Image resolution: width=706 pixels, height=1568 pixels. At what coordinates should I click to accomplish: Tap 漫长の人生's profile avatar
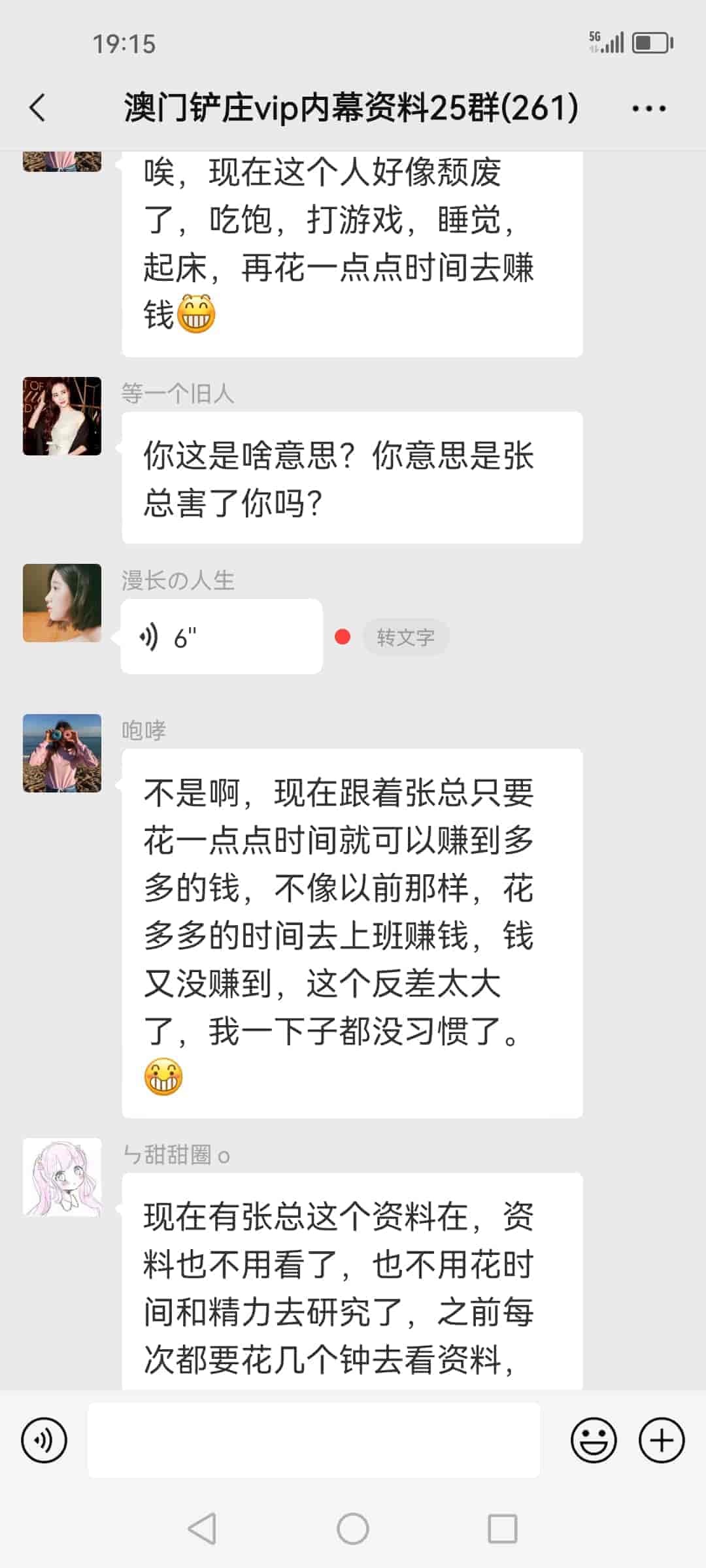click(x=61, y=602)
